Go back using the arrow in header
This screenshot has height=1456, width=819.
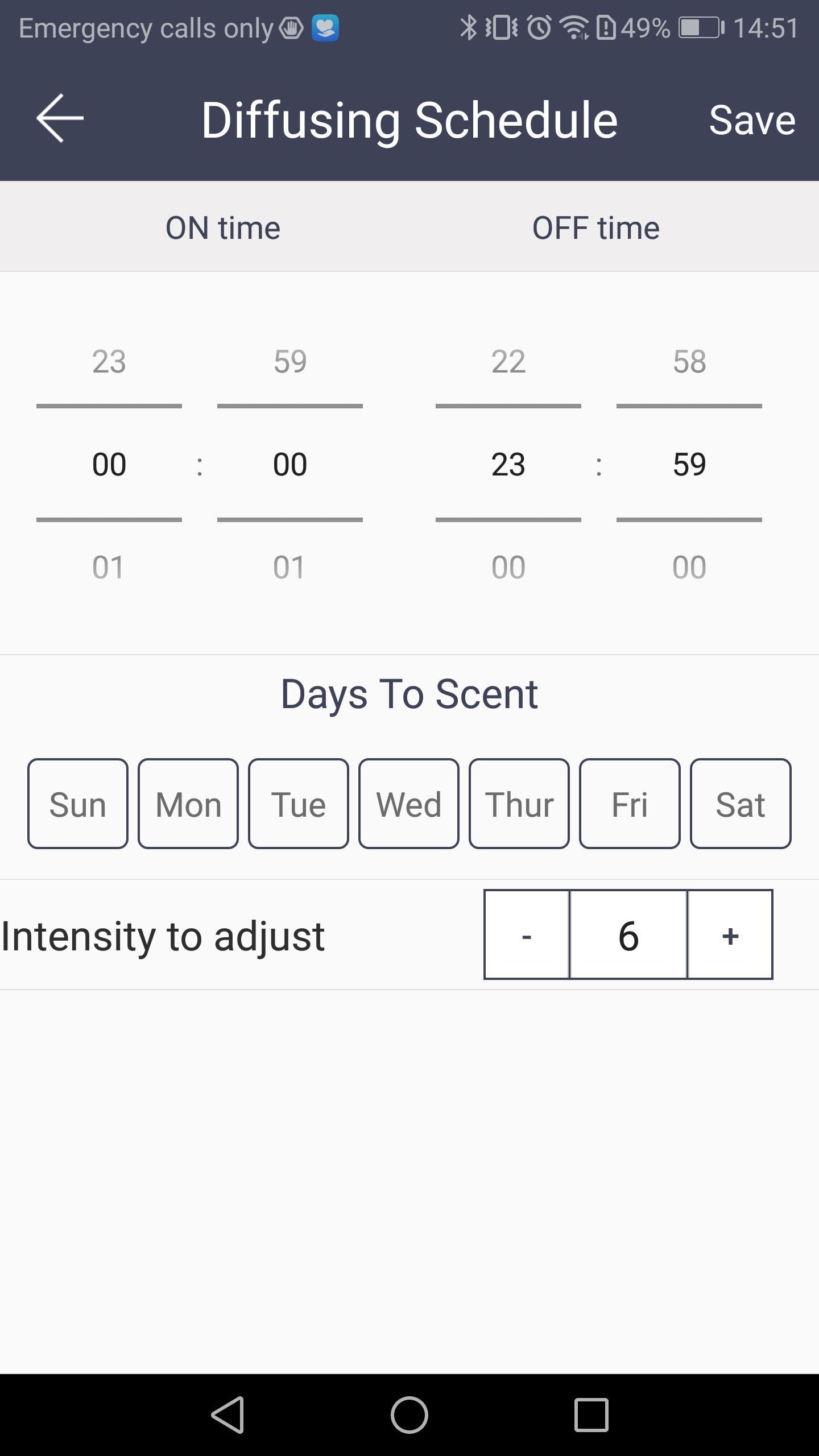click(x=60, y=118)
